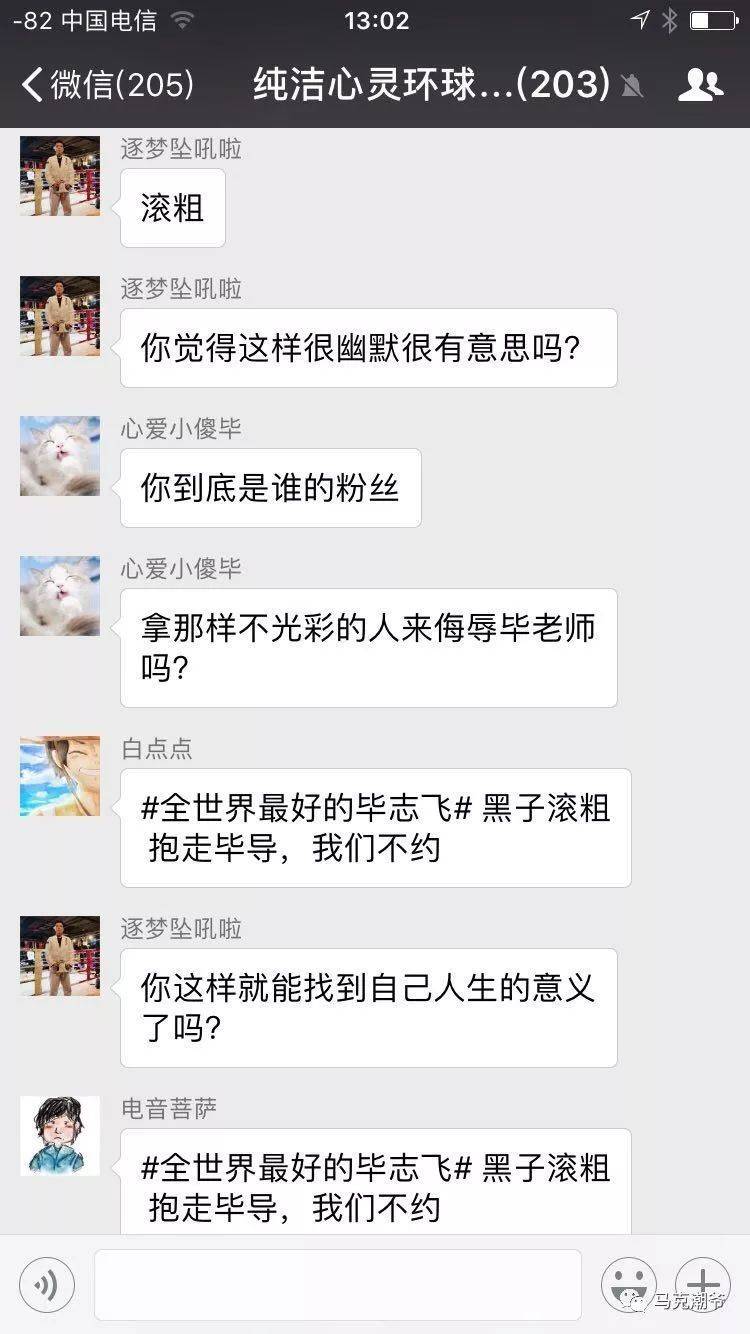Go back to the 微信 chat list

(105, 85)
